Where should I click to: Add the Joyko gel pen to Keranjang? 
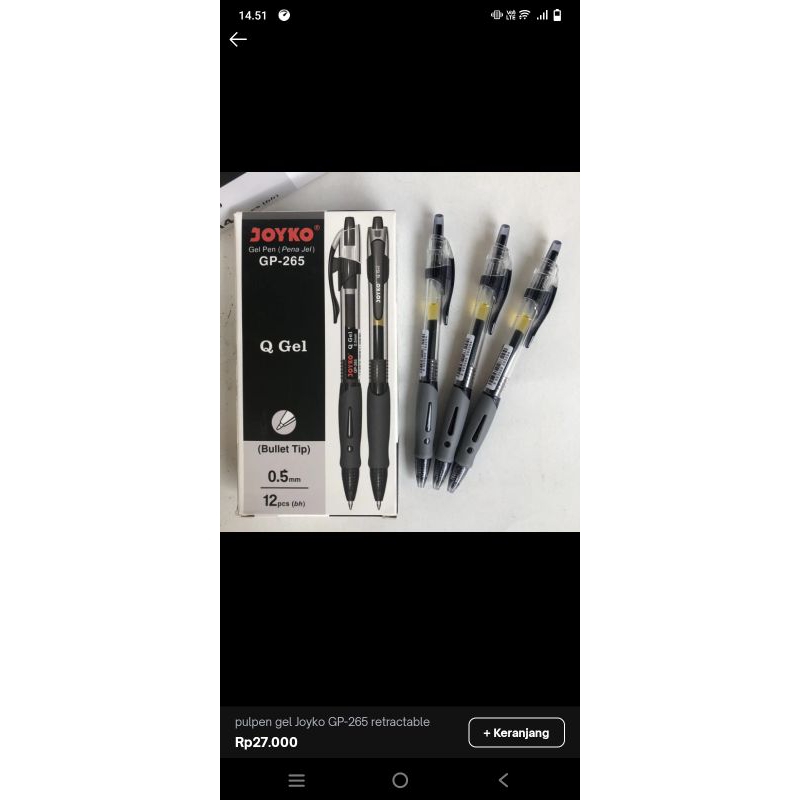click(x=516, y=733)
